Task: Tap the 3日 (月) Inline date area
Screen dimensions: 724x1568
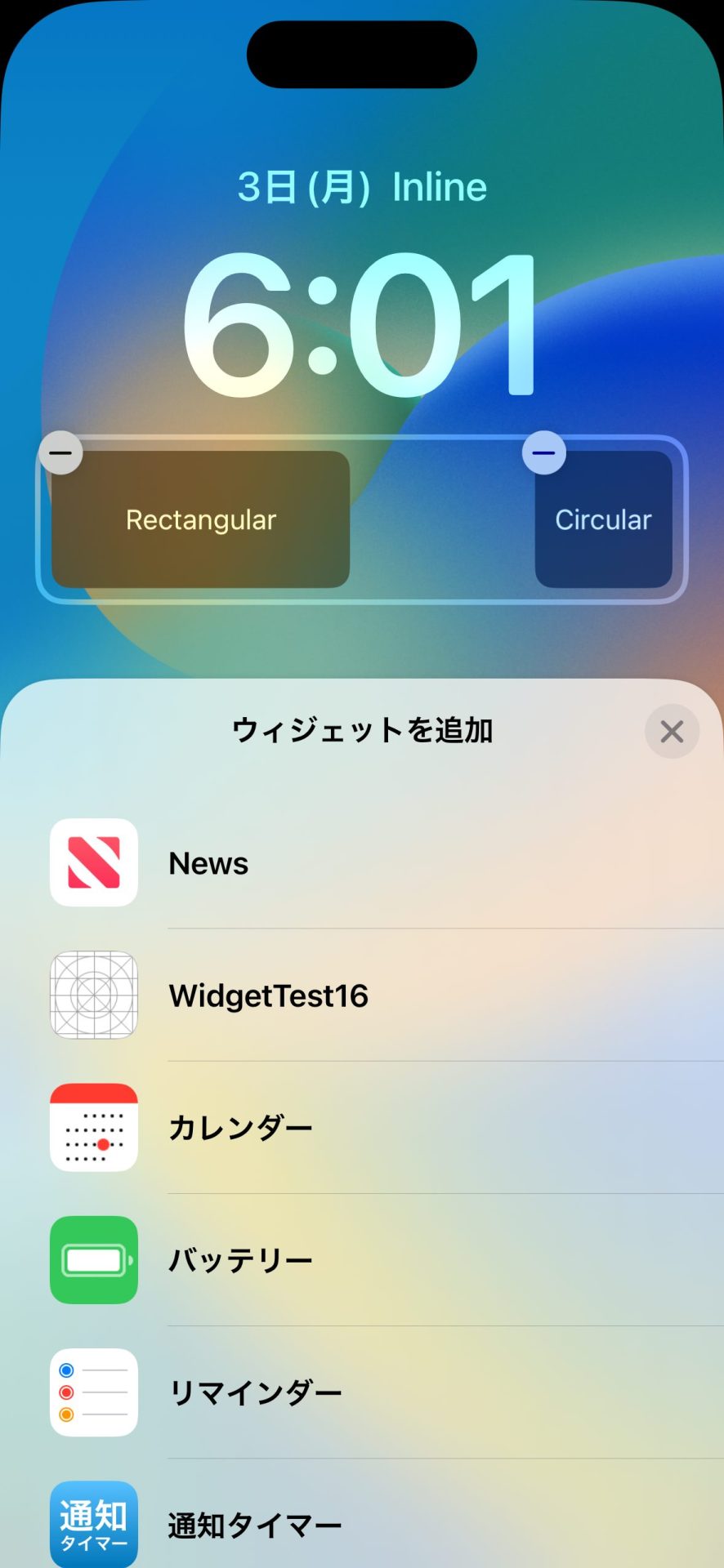Action: [362, 186]
